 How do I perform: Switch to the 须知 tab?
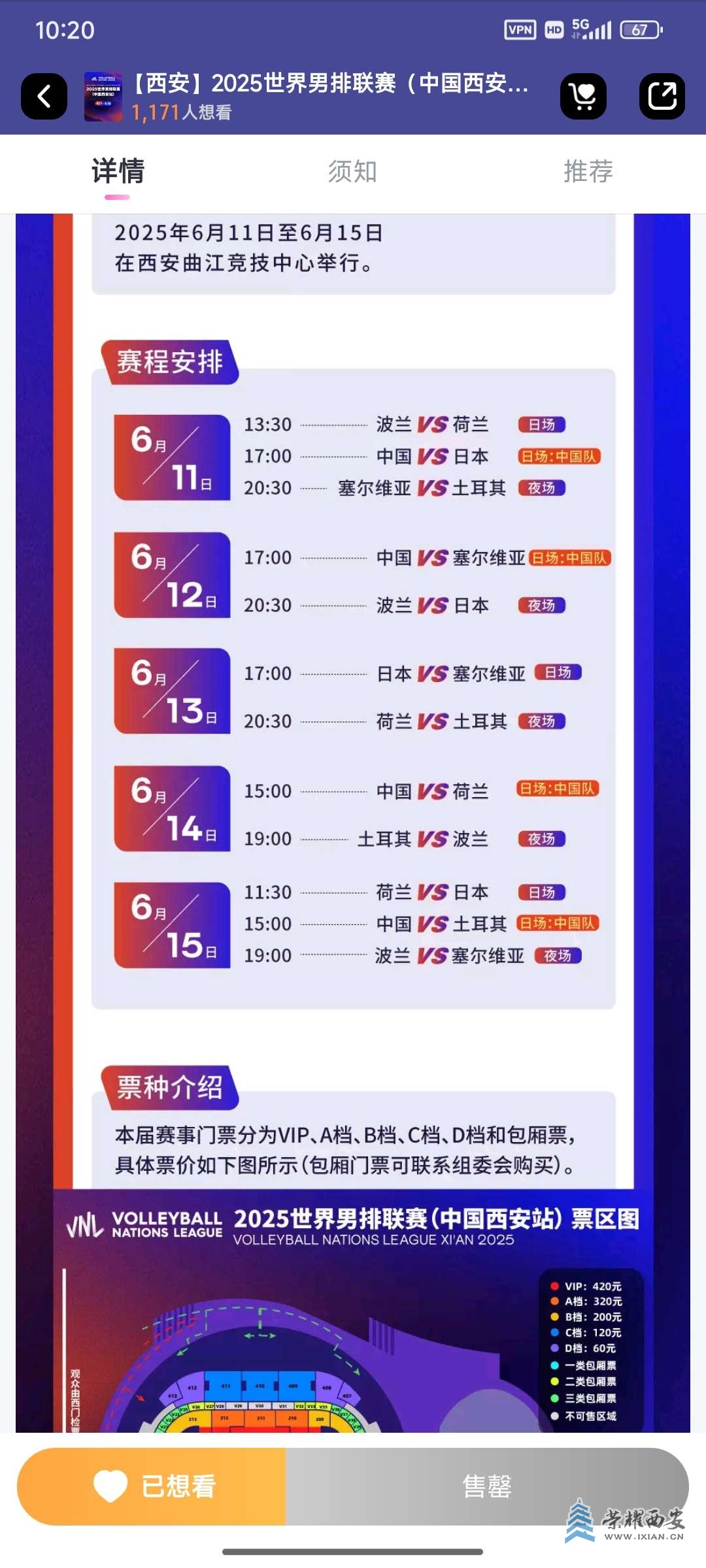[x=352, y=172]
